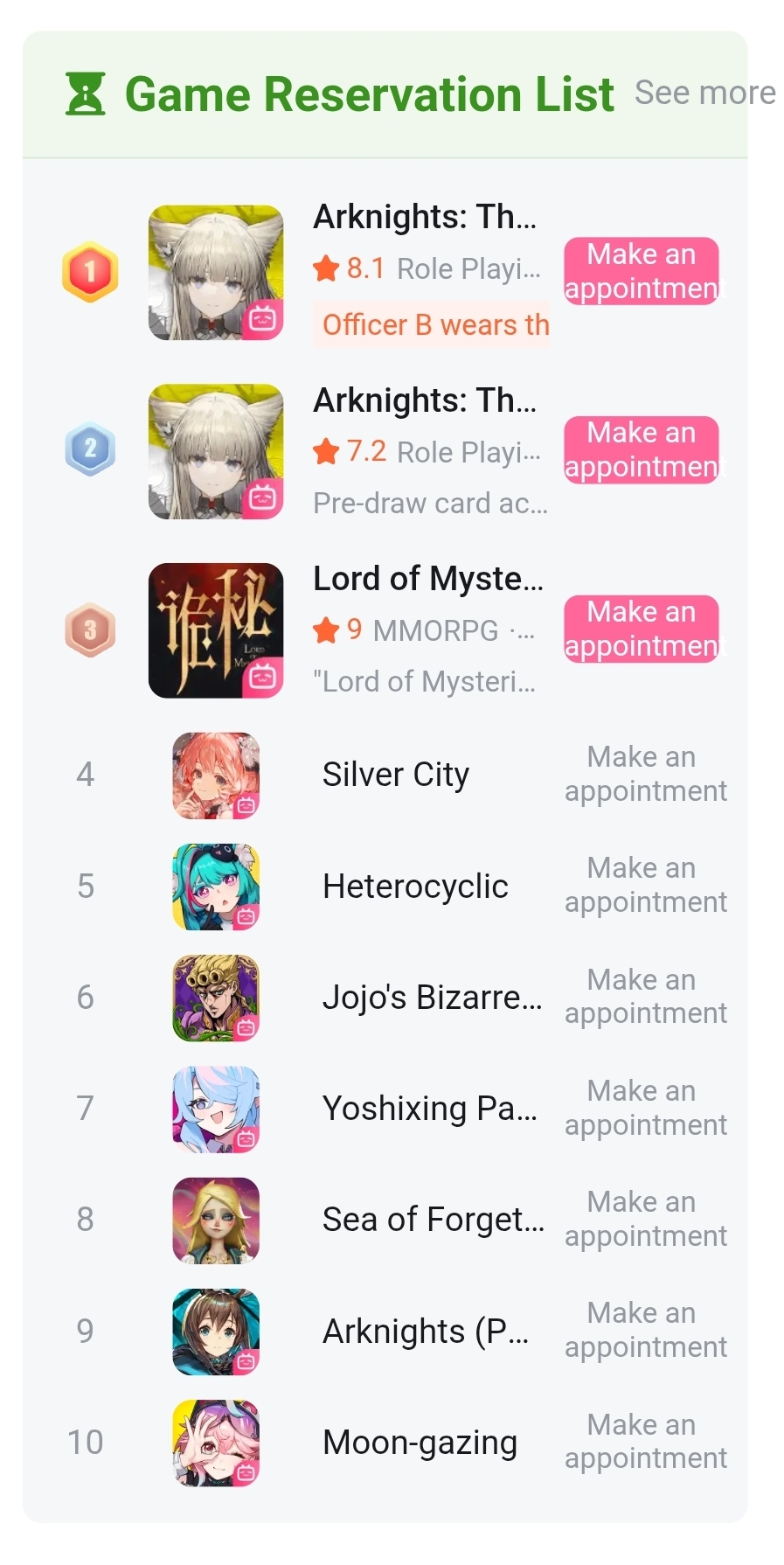The height and width of the screenshot is (1565, 784).
Task: Make an appointment for Lord of Mysteries
Action: [x=642, y=629]
